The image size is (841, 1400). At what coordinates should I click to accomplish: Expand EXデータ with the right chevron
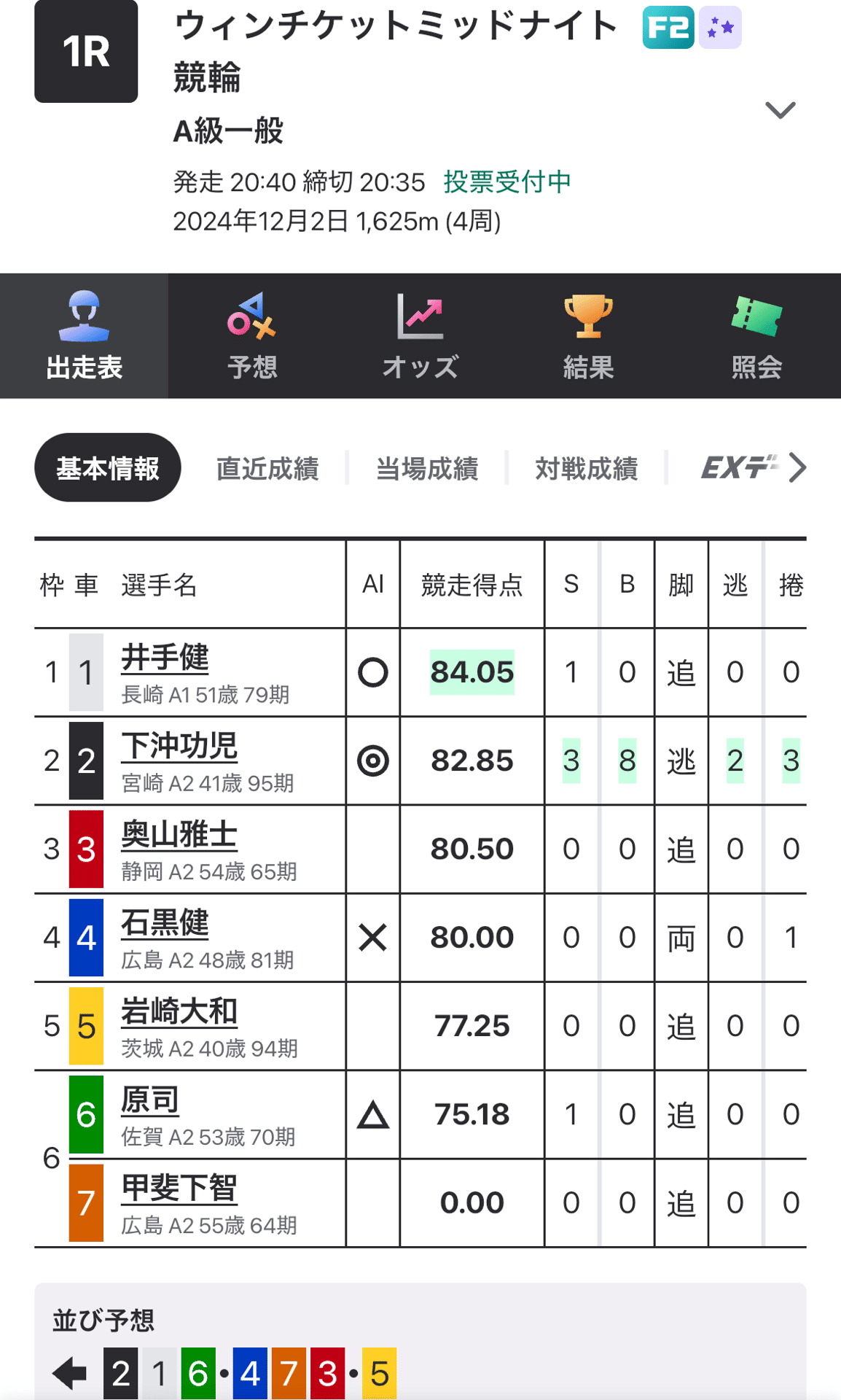pos(799,468)
